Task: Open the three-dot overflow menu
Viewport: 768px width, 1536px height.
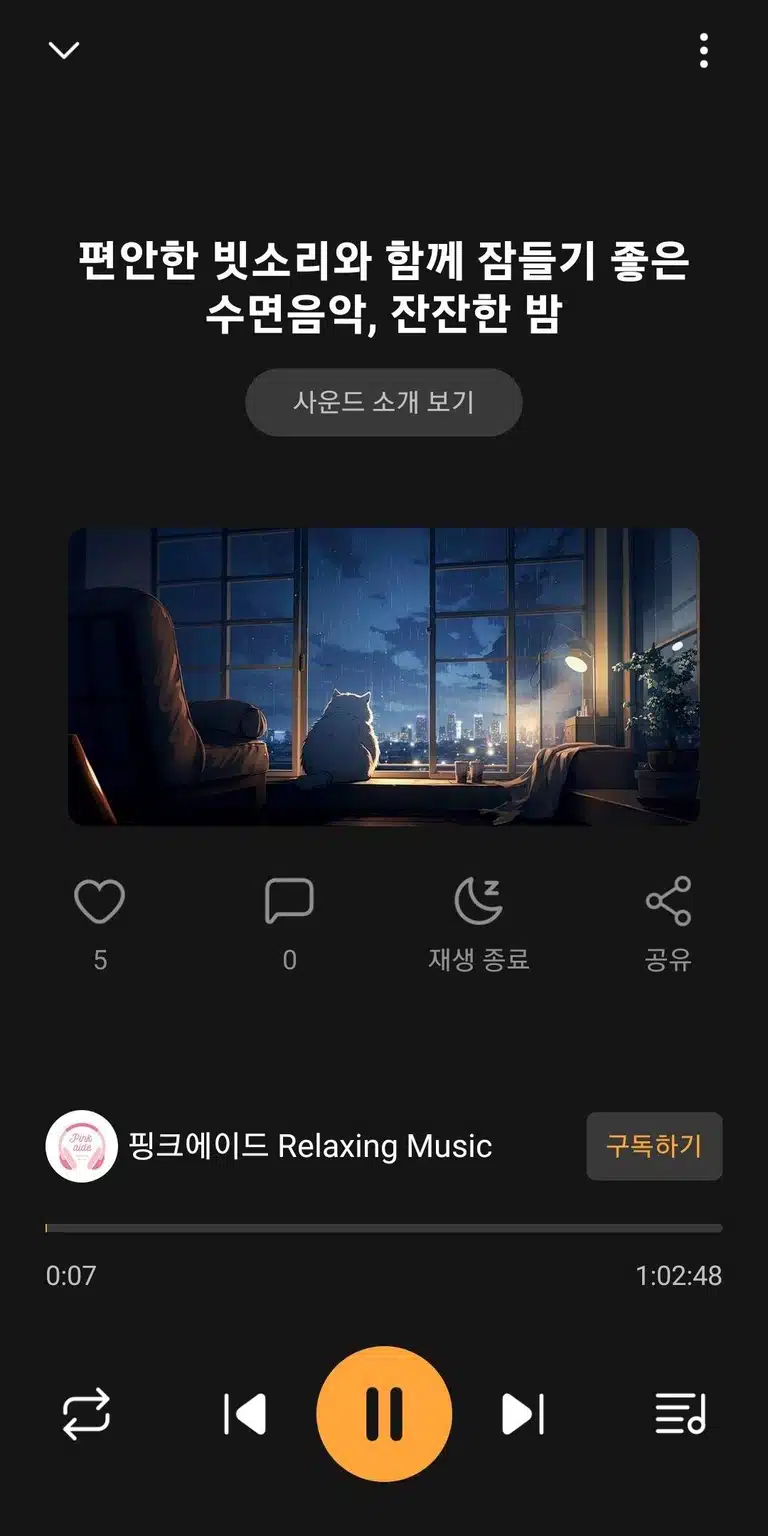Action: (x=704, y=50)
